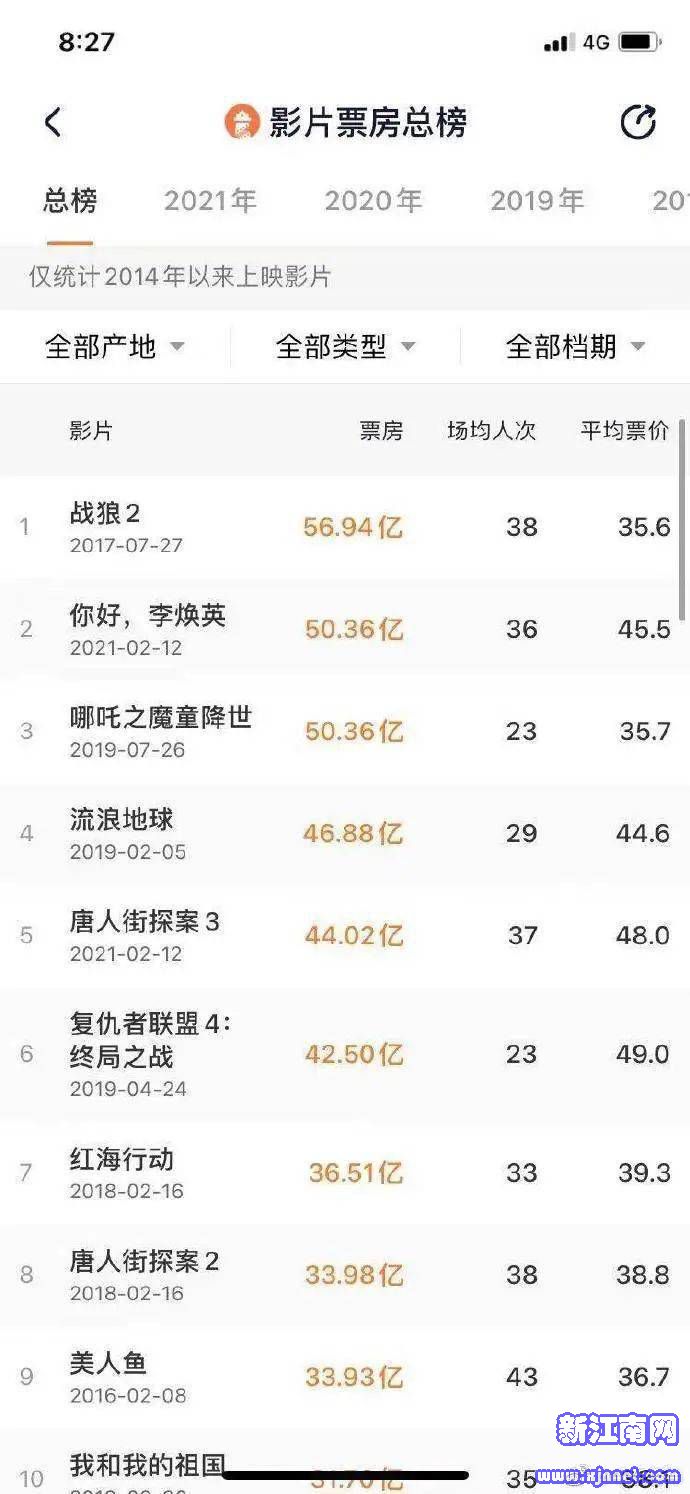
Task: Go back using the top-left arrow
Action: tap(53, 123)
